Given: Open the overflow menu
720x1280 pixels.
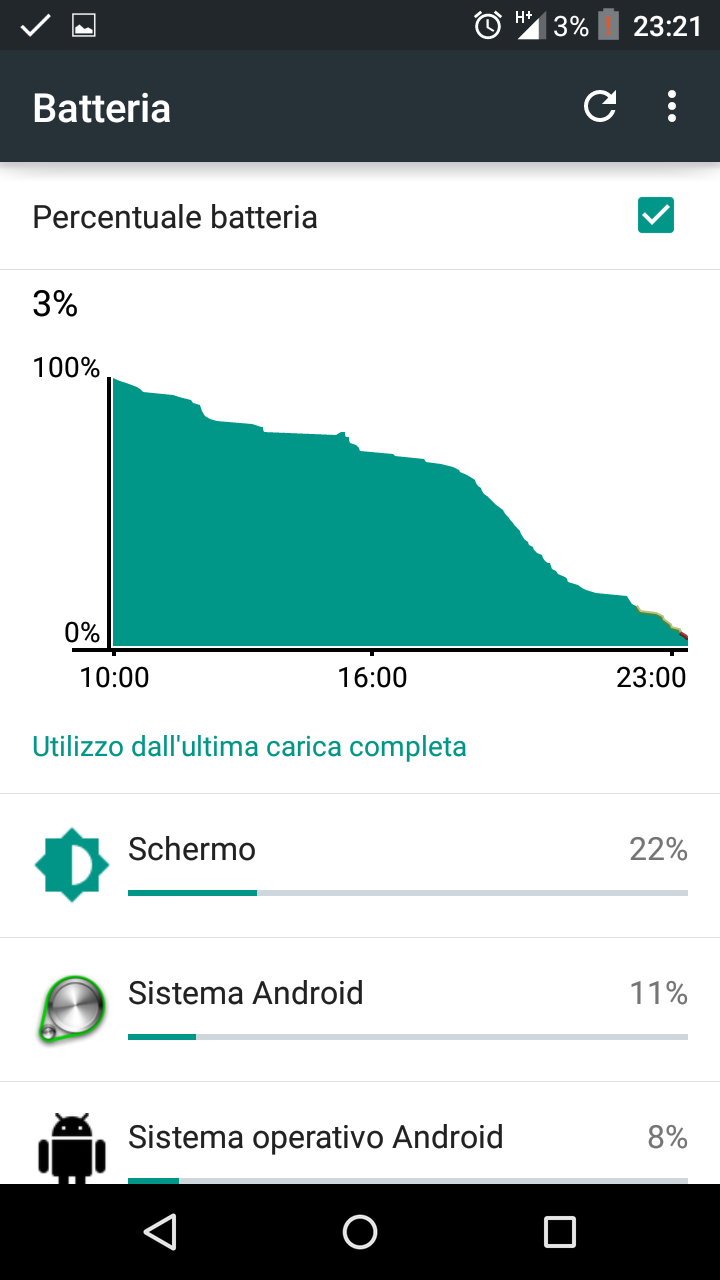Looking at the screenshot, I should point(672,106).
